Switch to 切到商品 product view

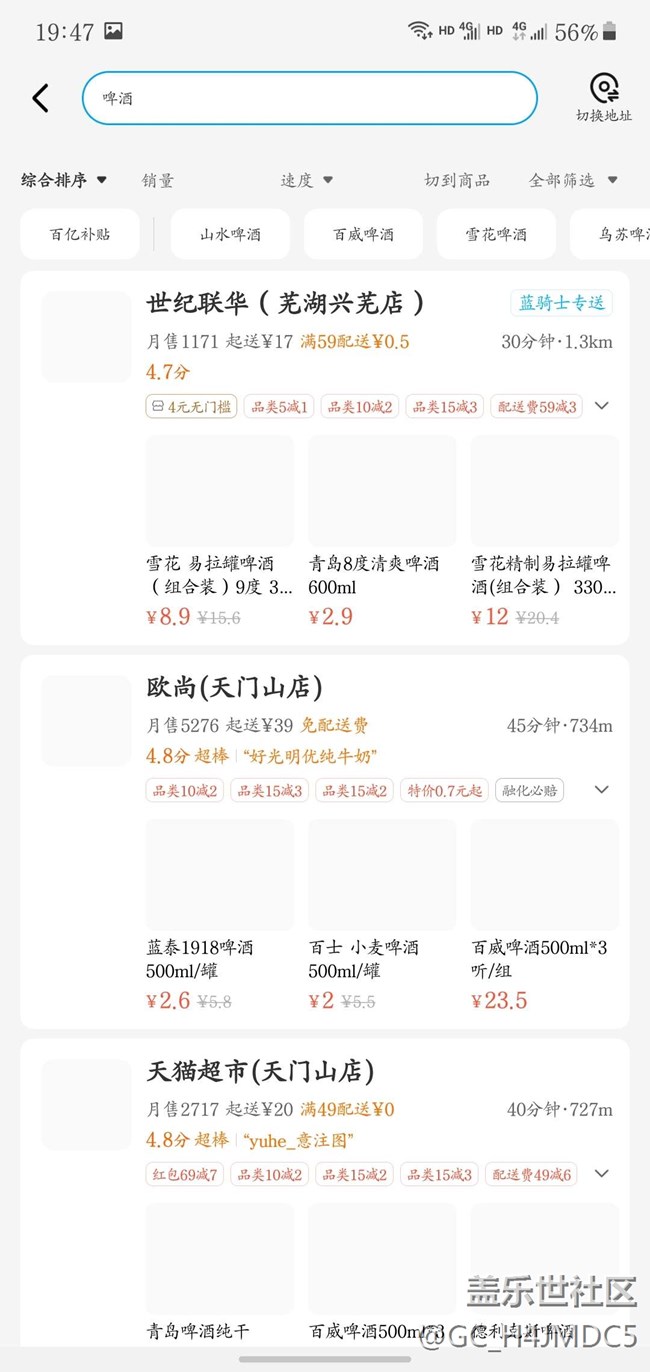pos(457,180)
